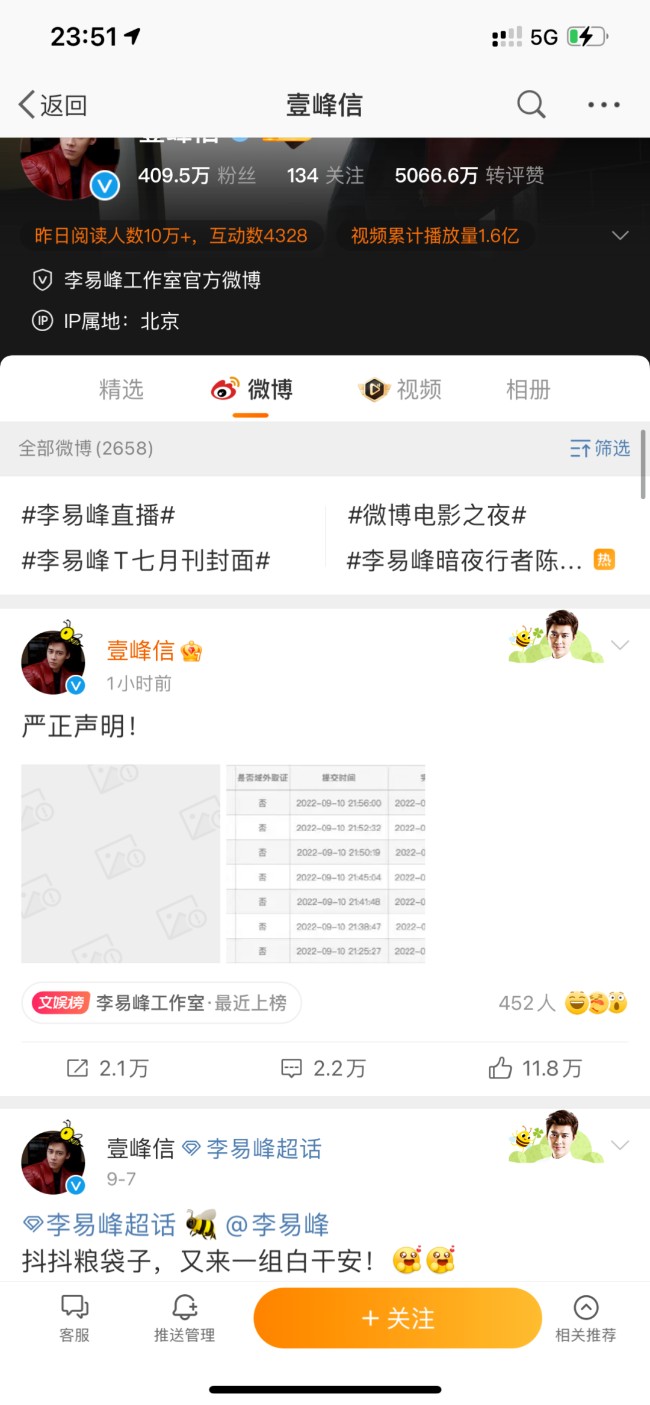Follow this account with + 关注

click(397, 1318)
